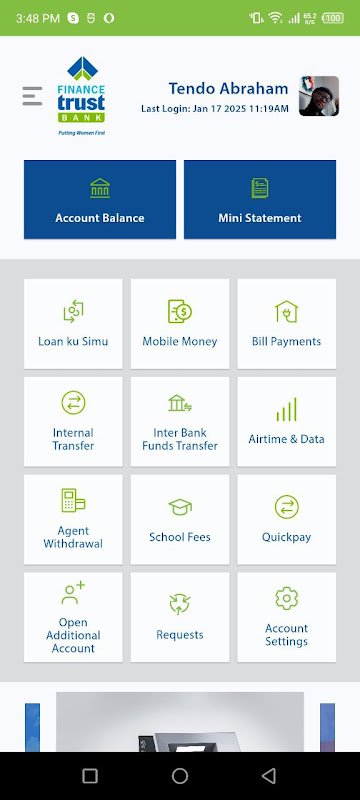Pay School Fees

(x=180, y=519)
